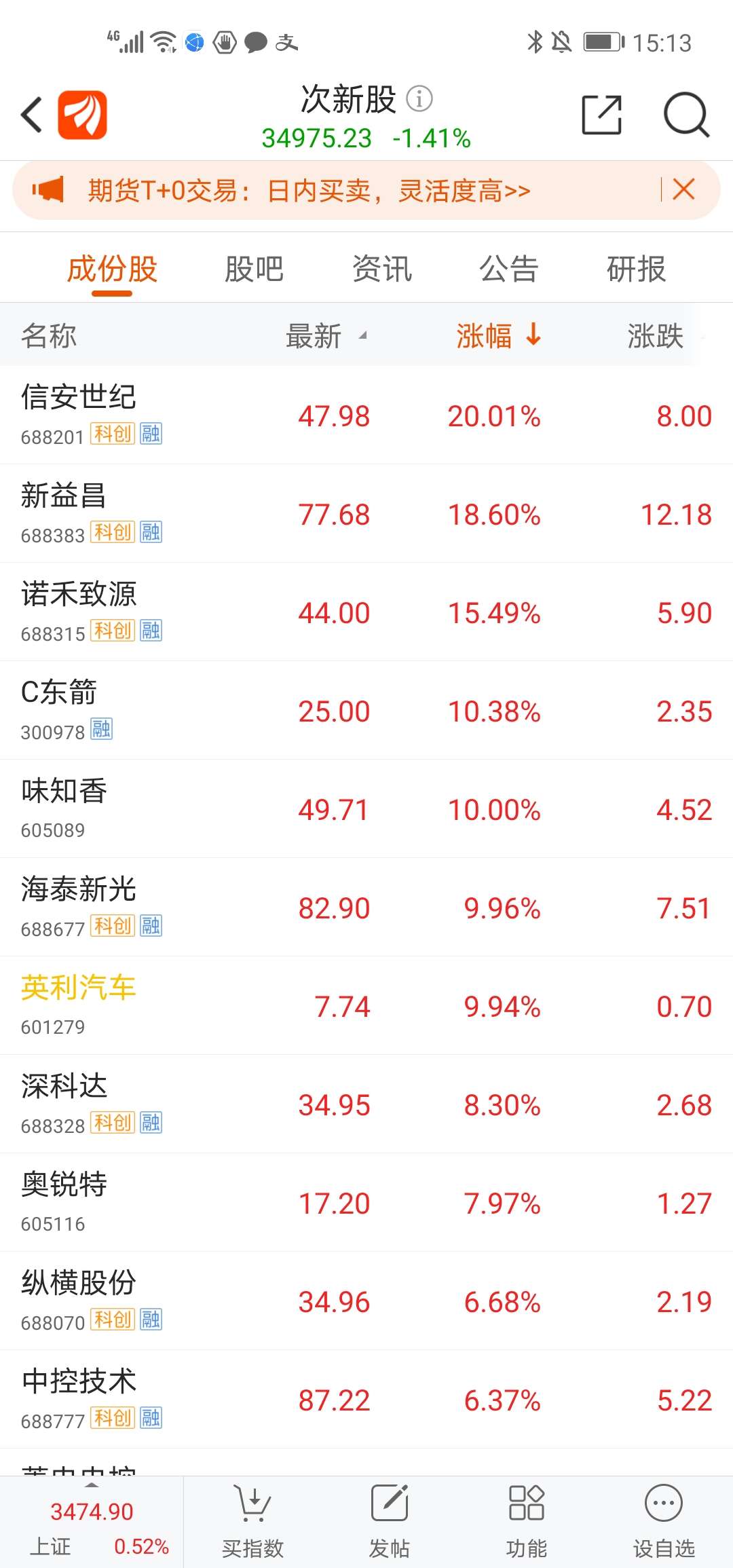Image resolution: width=733 pixels, height=1568 pixels.
Task: Open the search magnifier icon
Action: click(686, 115)
